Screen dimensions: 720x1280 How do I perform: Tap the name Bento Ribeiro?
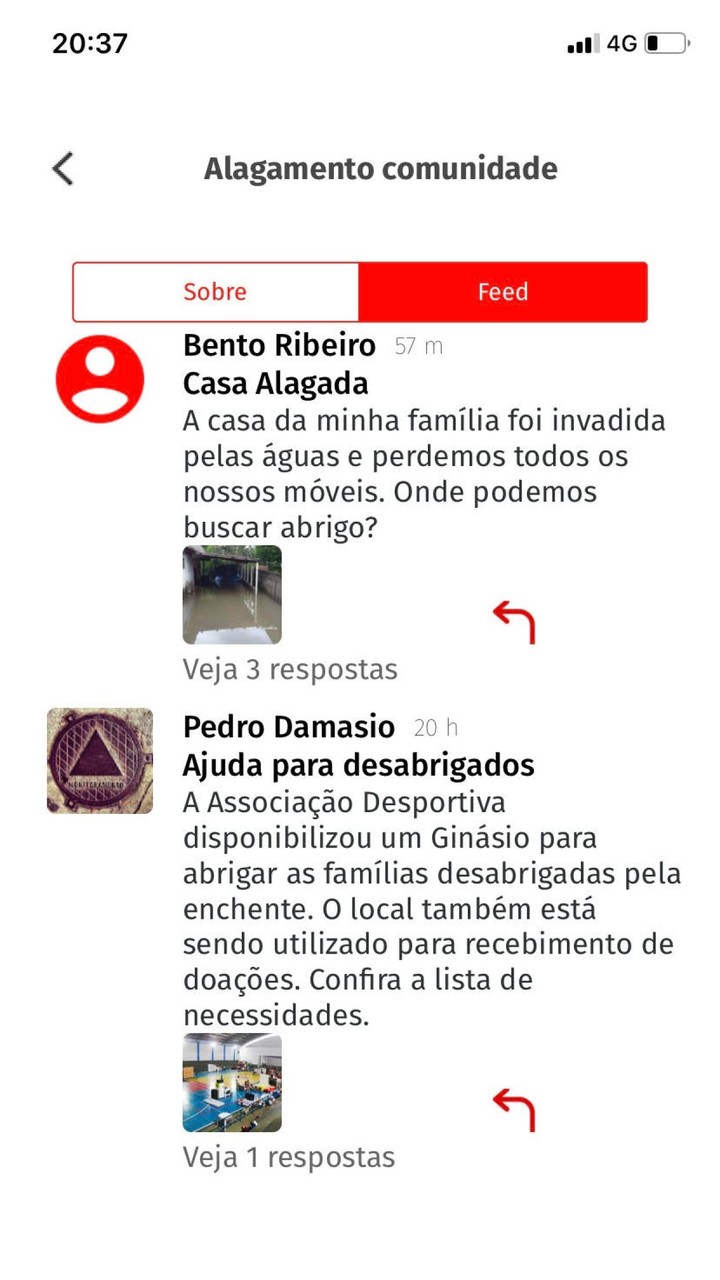[x=278, y=345]
